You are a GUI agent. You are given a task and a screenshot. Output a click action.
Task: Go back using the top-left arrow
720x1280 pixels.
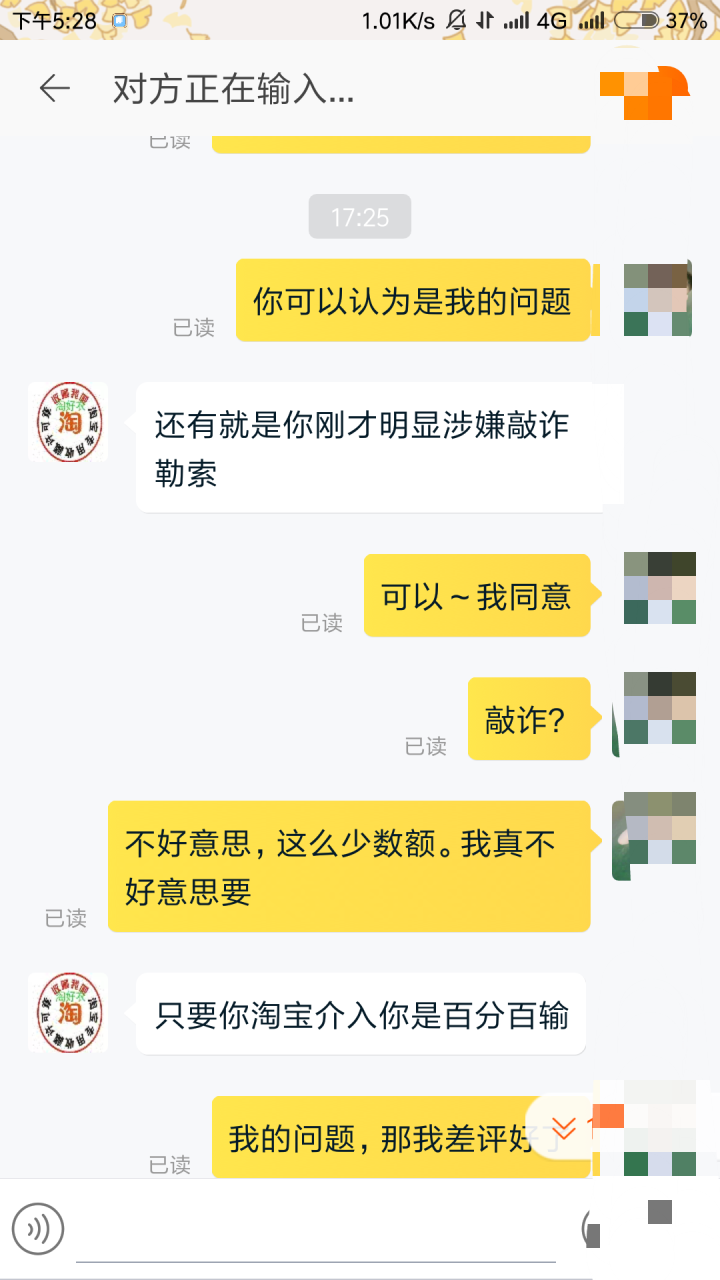(54, 89)
